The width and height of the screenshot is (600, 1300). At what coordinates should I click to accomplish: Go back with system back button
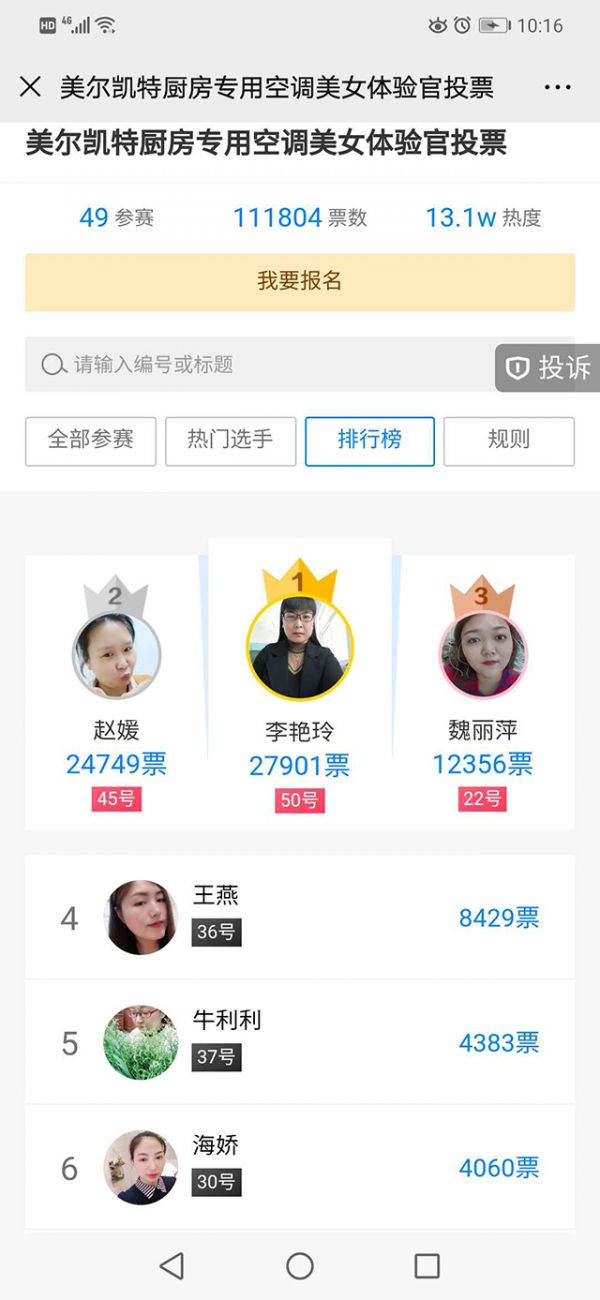[x=172, y=1266]
